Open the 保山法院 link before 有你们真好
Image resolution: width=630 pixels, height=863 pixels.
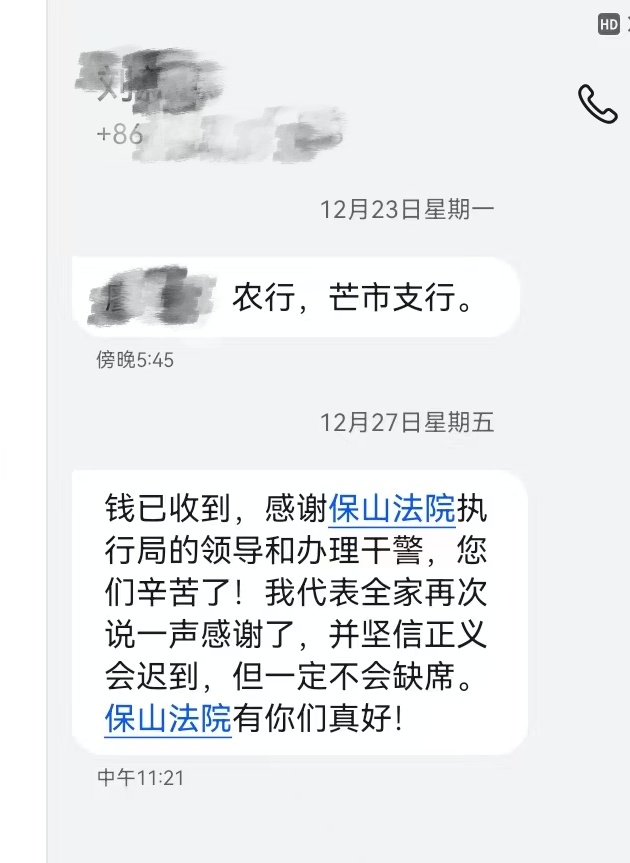(x=168, y=718)
